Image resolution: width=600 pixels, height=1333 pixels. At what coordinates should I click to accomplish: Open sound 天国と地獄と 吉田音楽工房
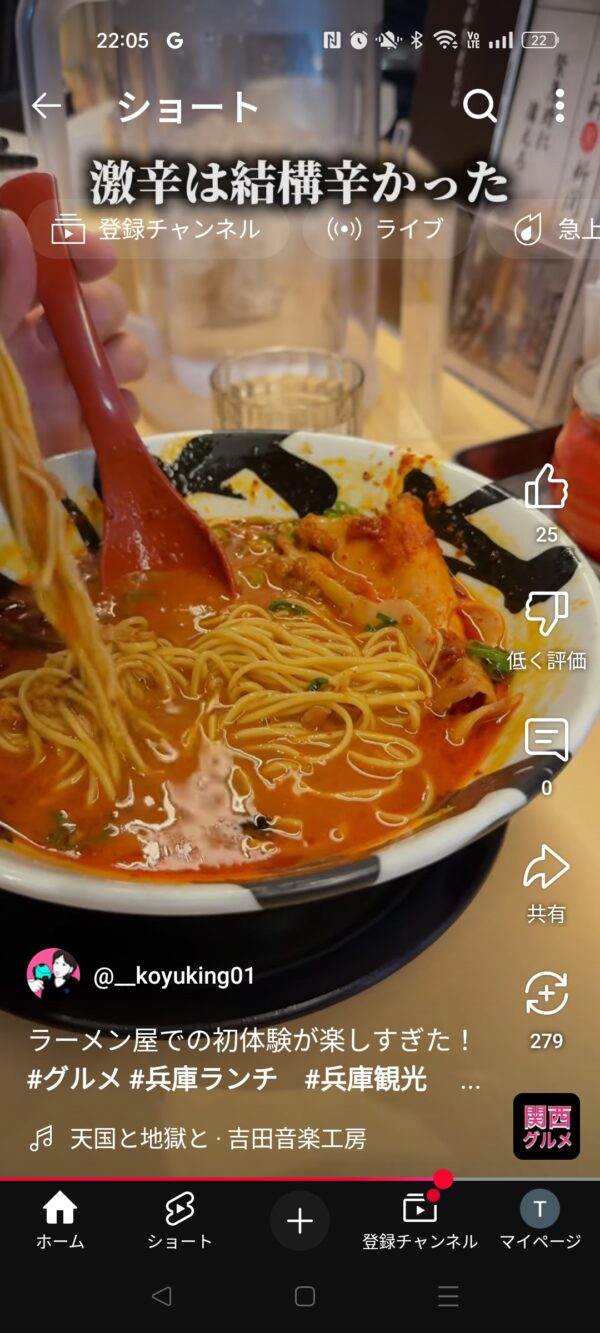click(x=216, y=1138)
